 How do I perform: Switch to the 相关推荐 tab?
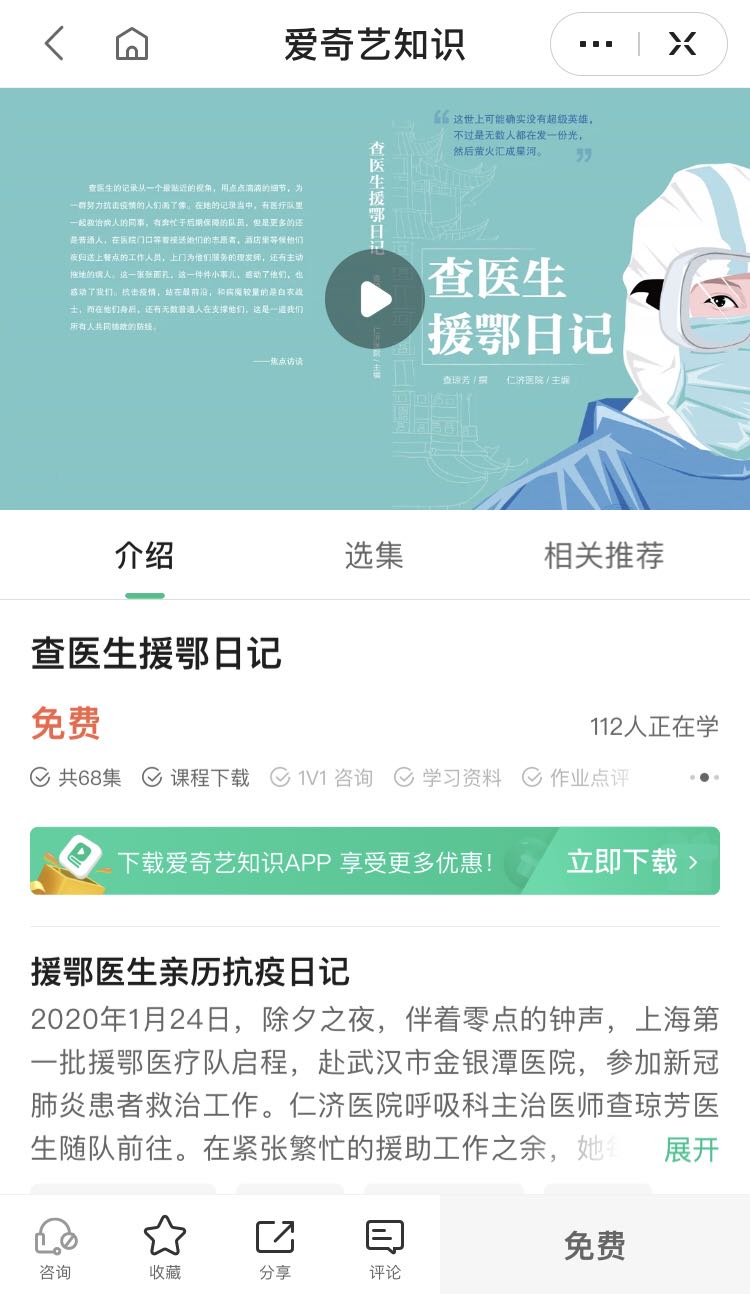603,556
